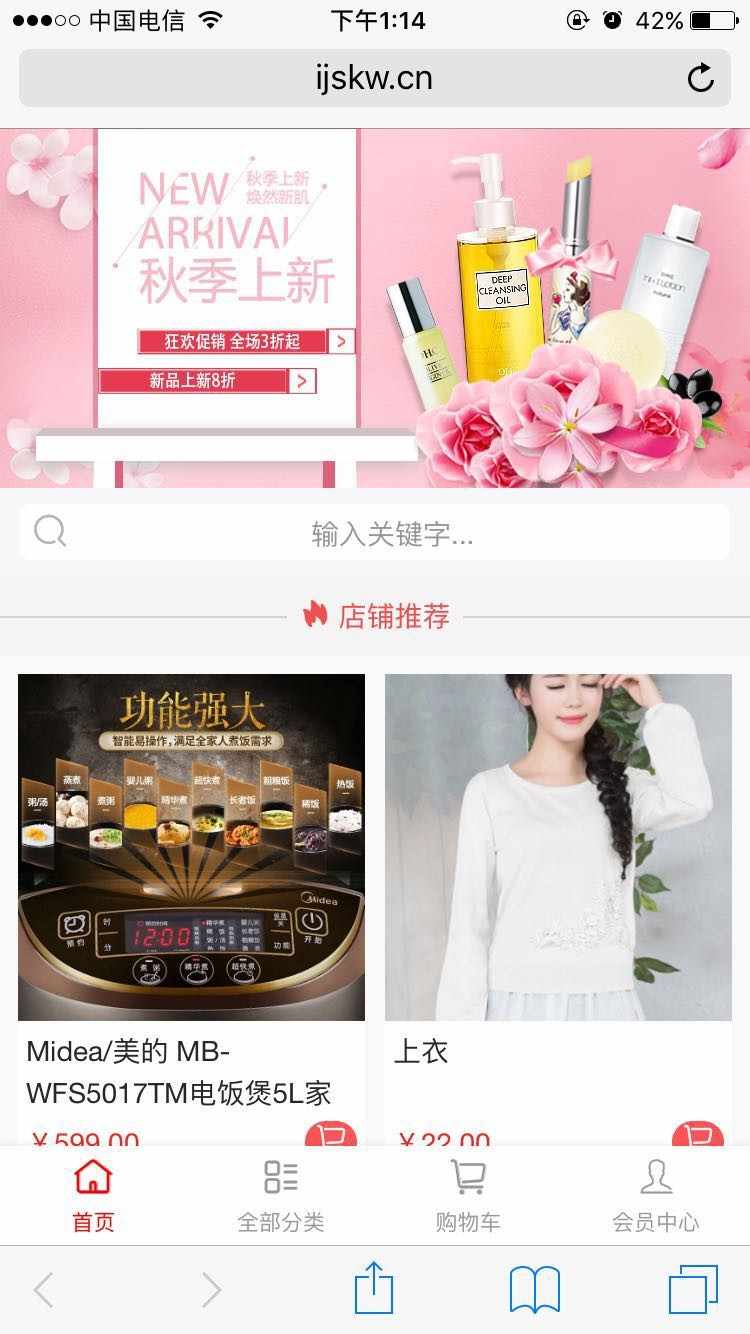Viewport: 750px width, 1334px height.
Task: Reload the page in Safari
Action: pyautogui.click(x=700, y=78)
